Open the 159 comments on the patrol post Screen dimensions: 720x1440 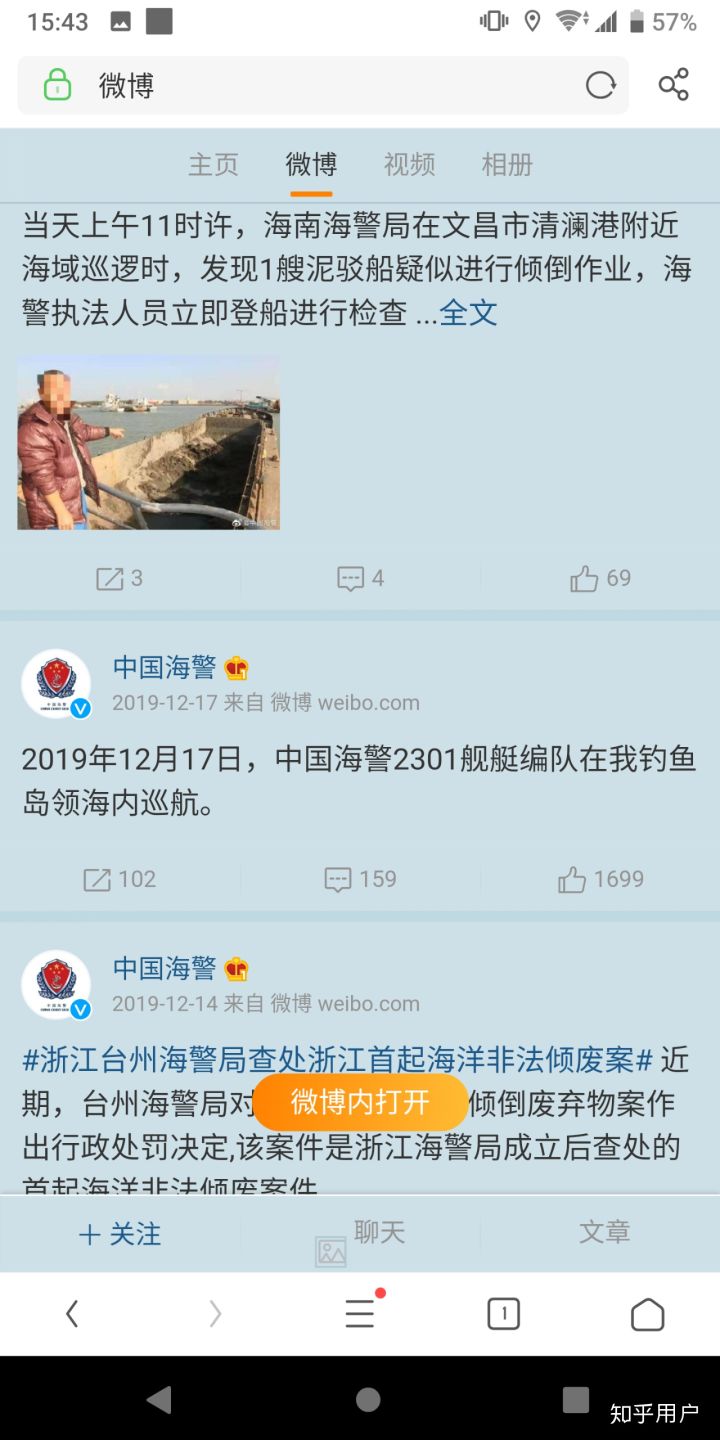click(360, 879)
